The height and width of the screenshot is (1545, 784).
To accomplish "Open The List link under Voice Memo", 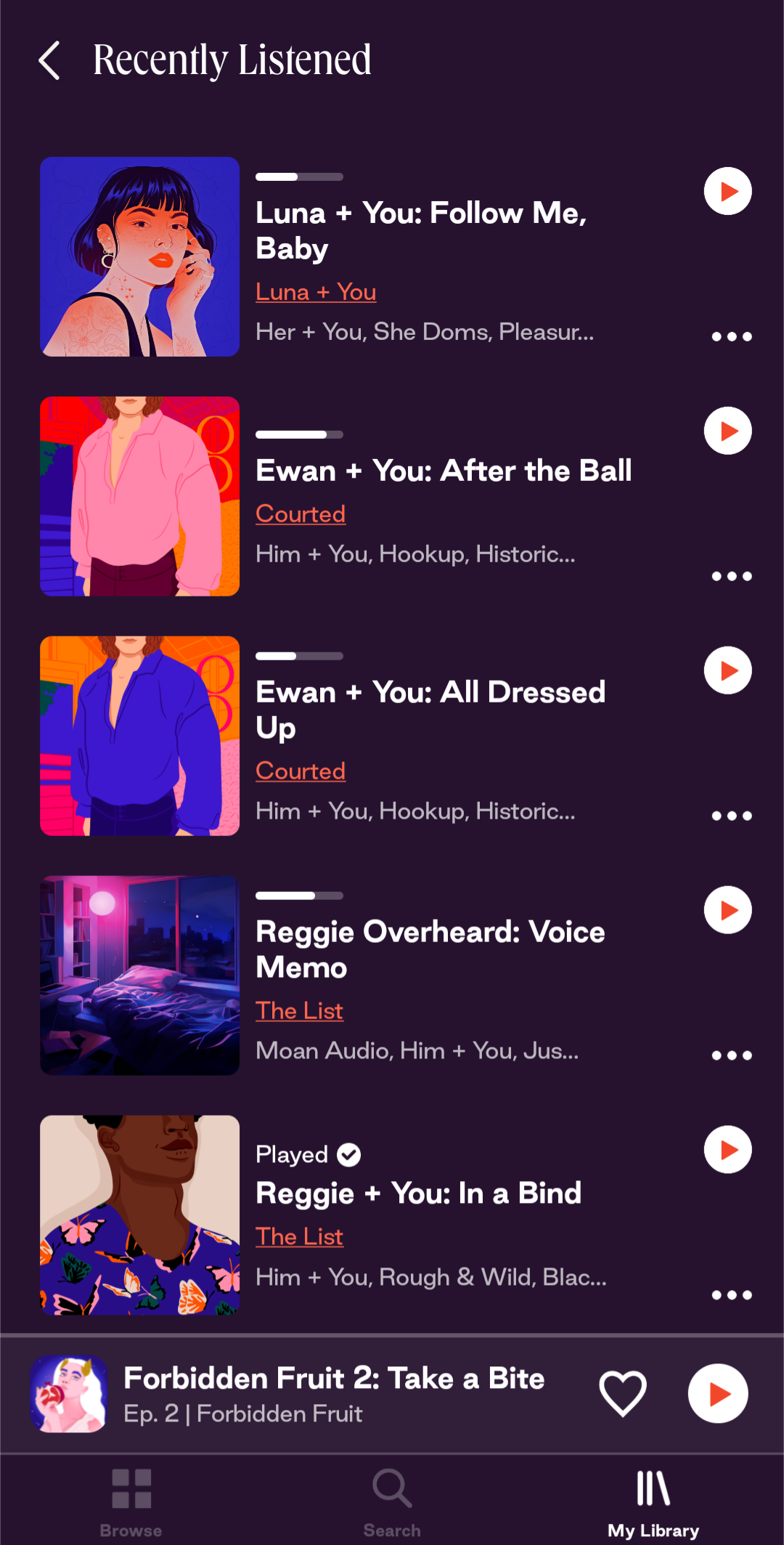I will (299, 1011).
